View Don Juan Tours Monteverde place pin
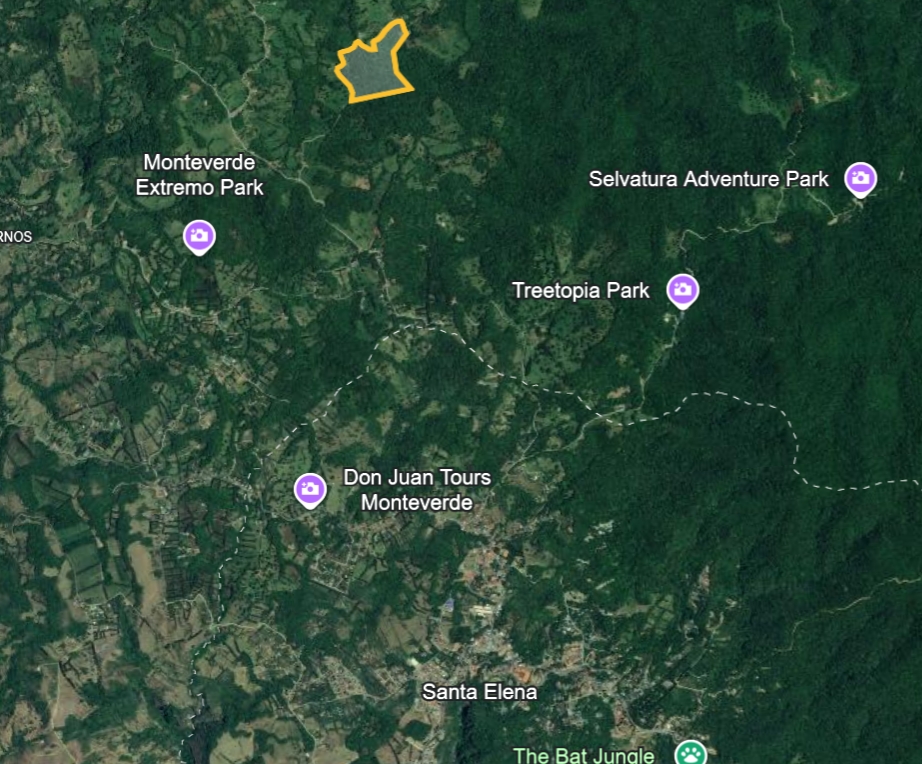922x764 pixels. tap(310, 489)
